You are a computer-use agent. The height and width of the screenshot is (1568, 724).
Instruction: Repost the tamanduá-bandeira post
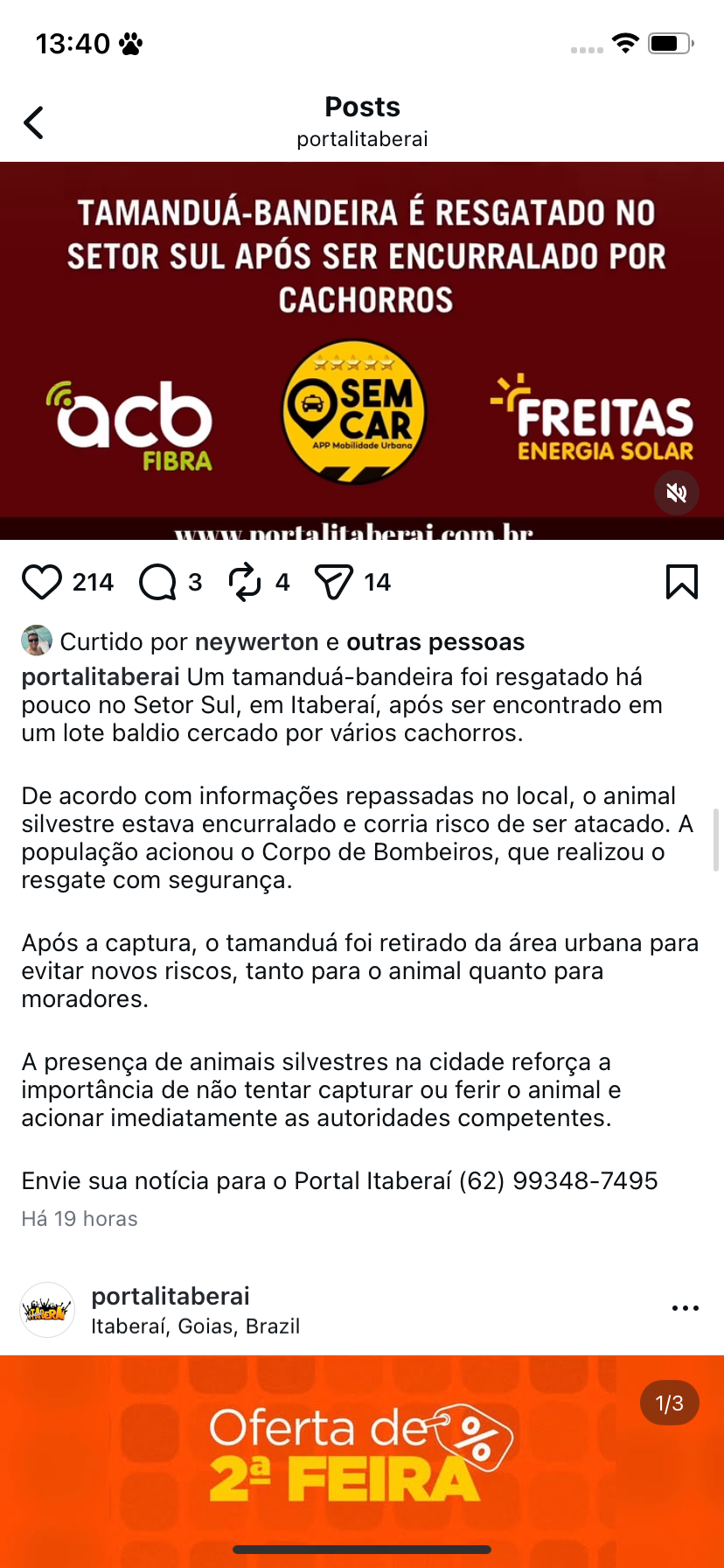pos(245,583)
